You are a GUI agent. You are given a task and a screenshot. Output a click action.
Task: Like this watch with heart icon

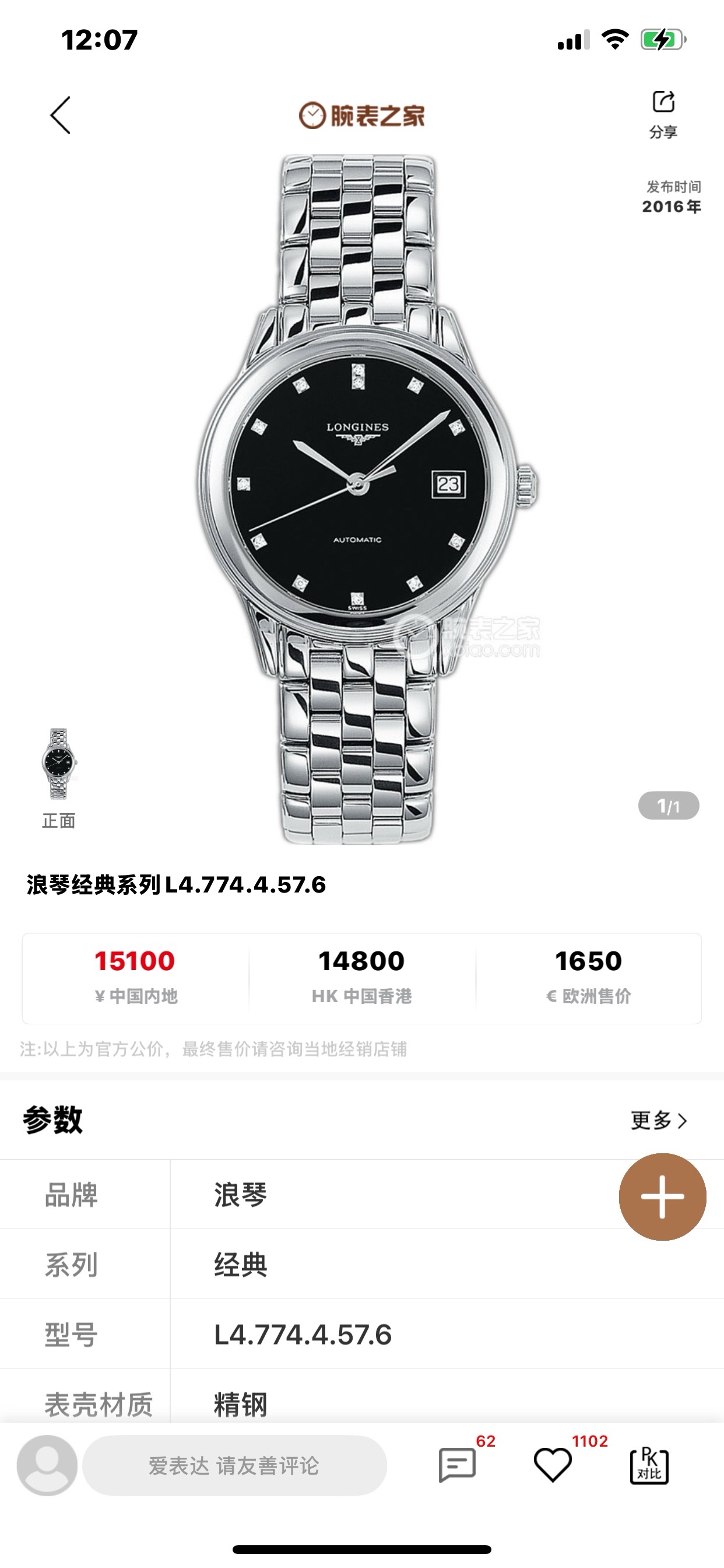pyautogui.click(x=553, y=1465)
